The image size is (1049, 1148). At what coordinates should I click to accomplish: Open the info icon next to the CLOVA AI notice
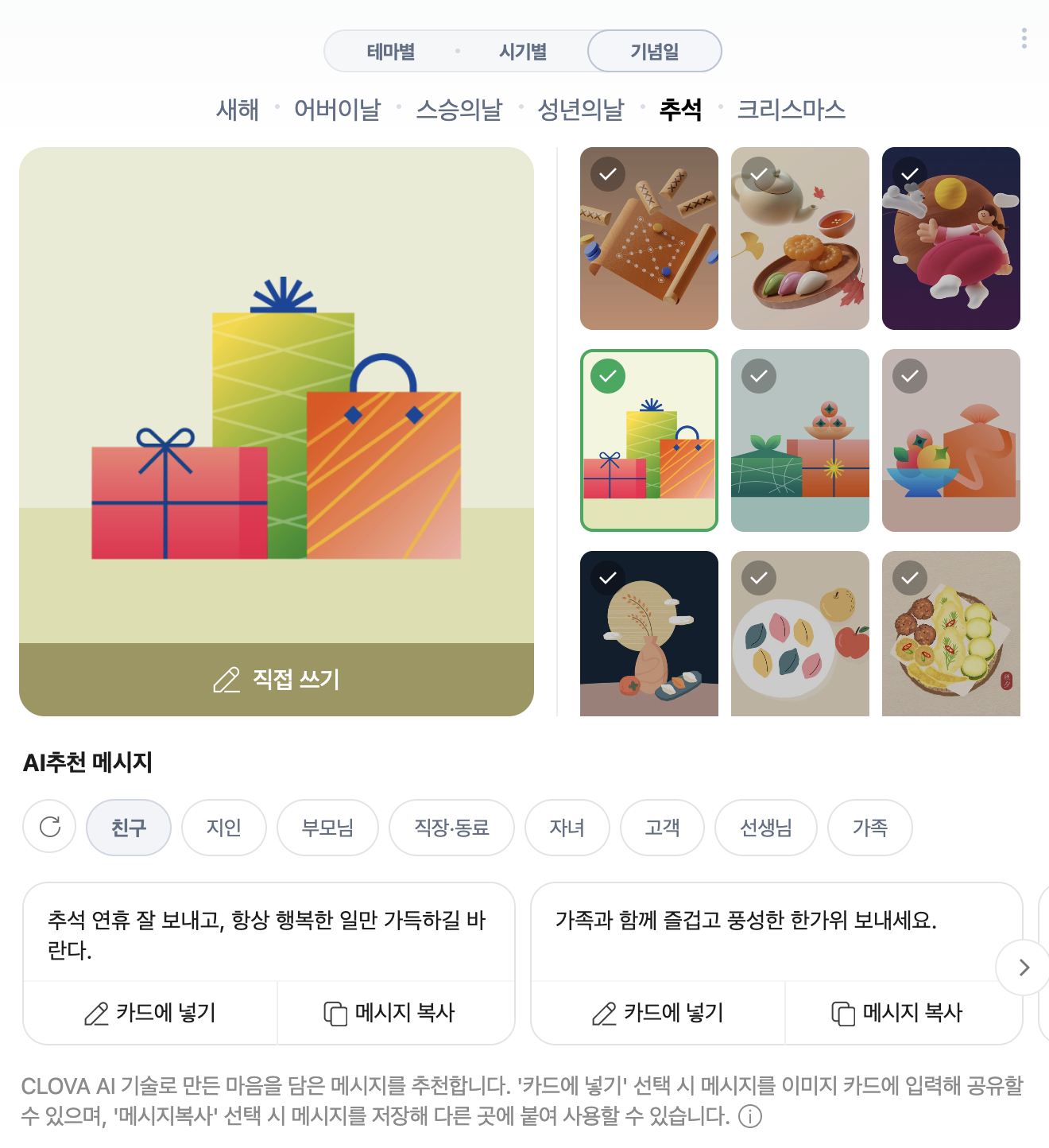click(x=751, y=1117)
